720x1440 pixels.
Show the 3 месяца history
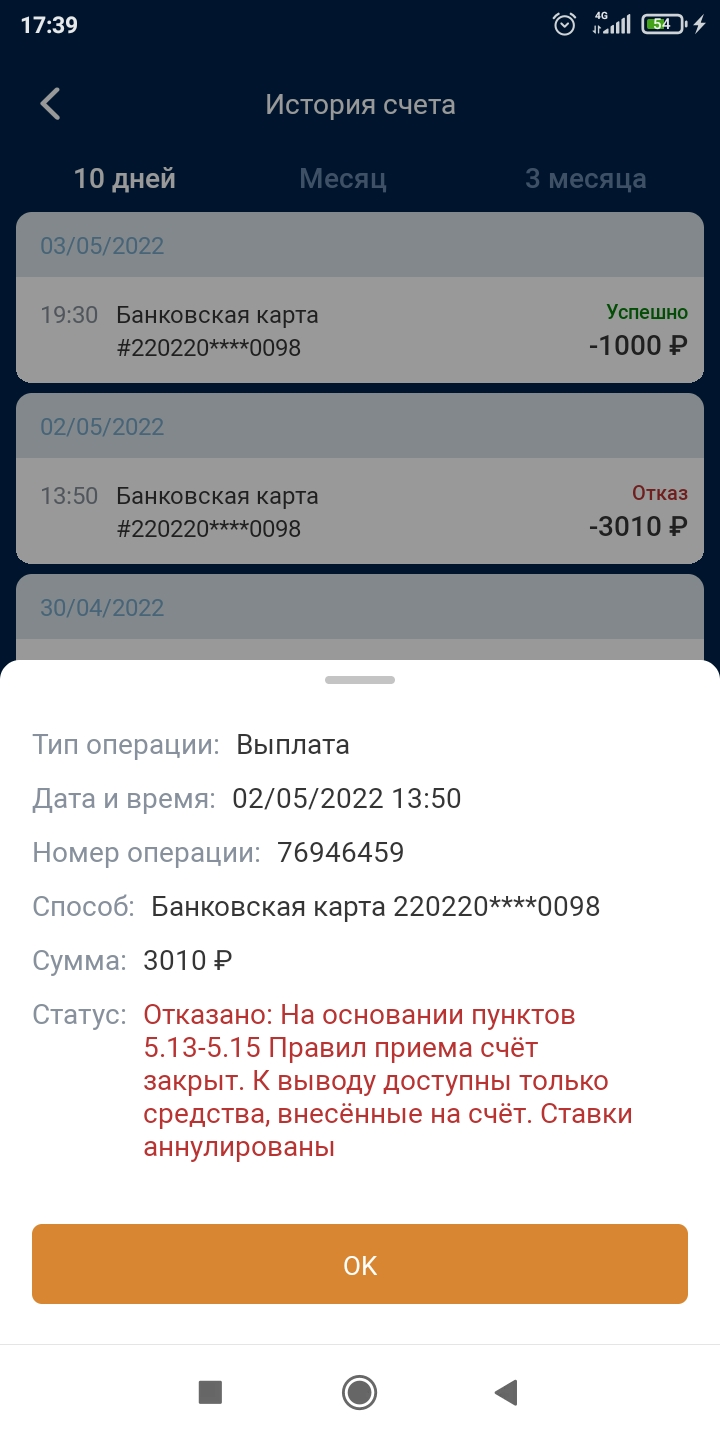(586, 179)
